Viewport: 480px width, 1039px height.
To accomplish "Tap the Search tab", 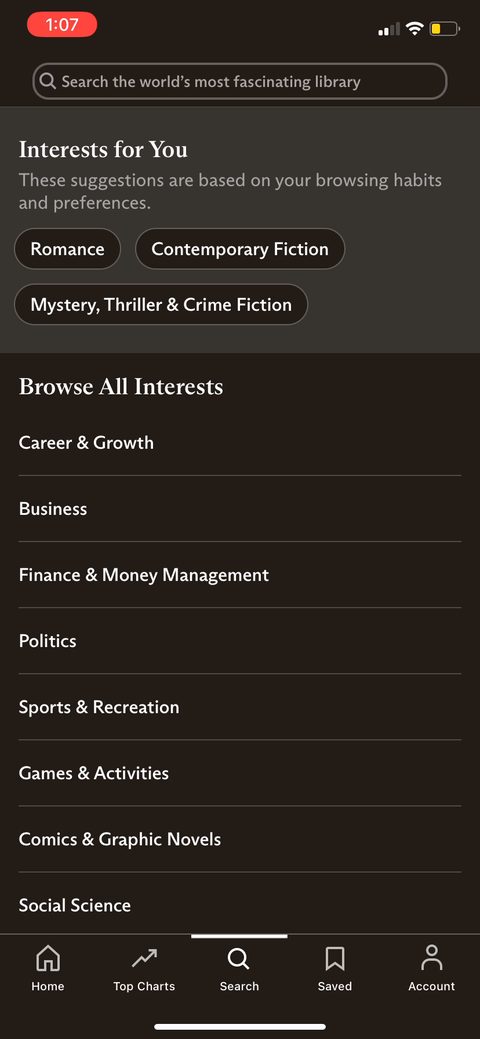I will tap(239, 968).
